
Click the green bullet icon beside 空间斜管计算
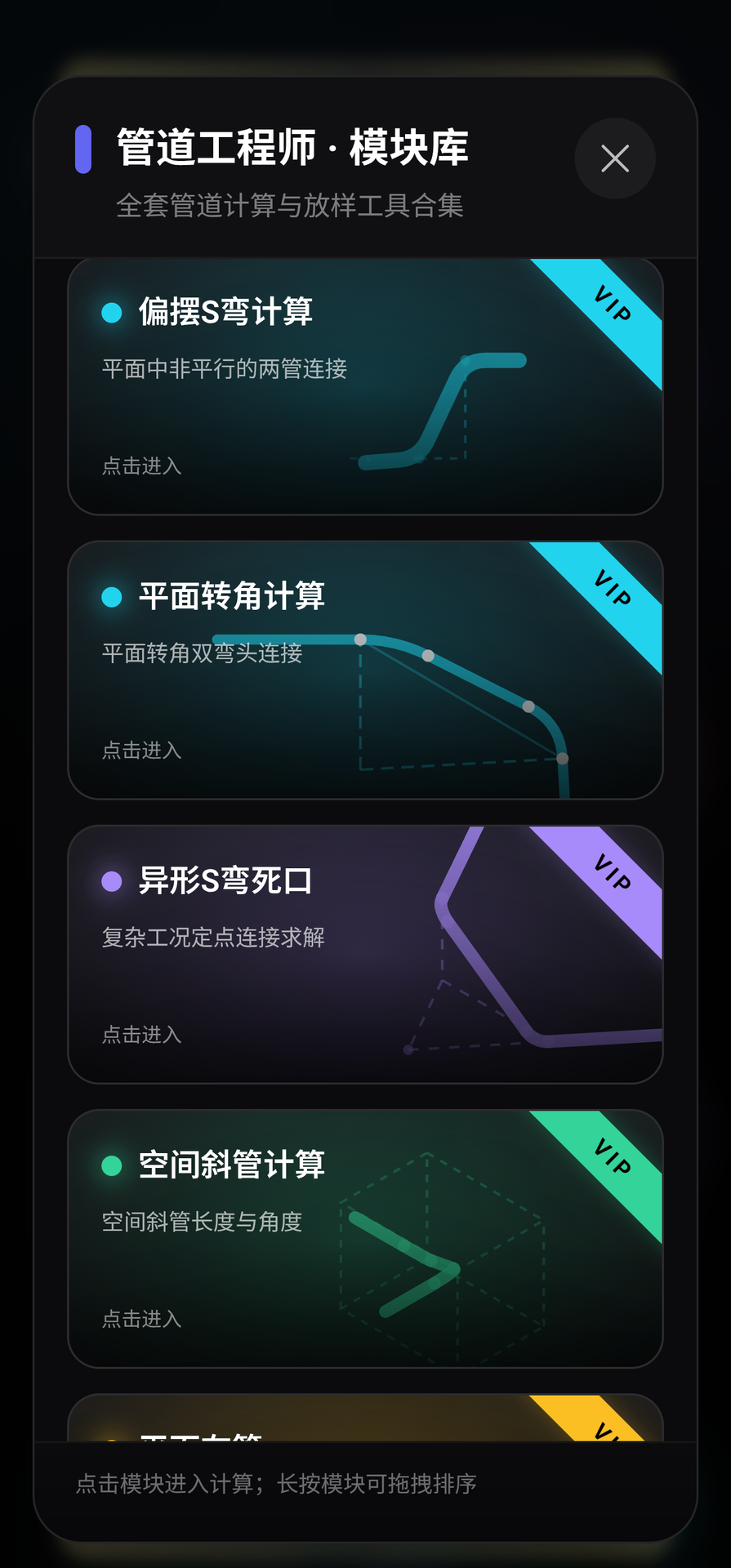pyautogui.click(x=111, y=1165)
